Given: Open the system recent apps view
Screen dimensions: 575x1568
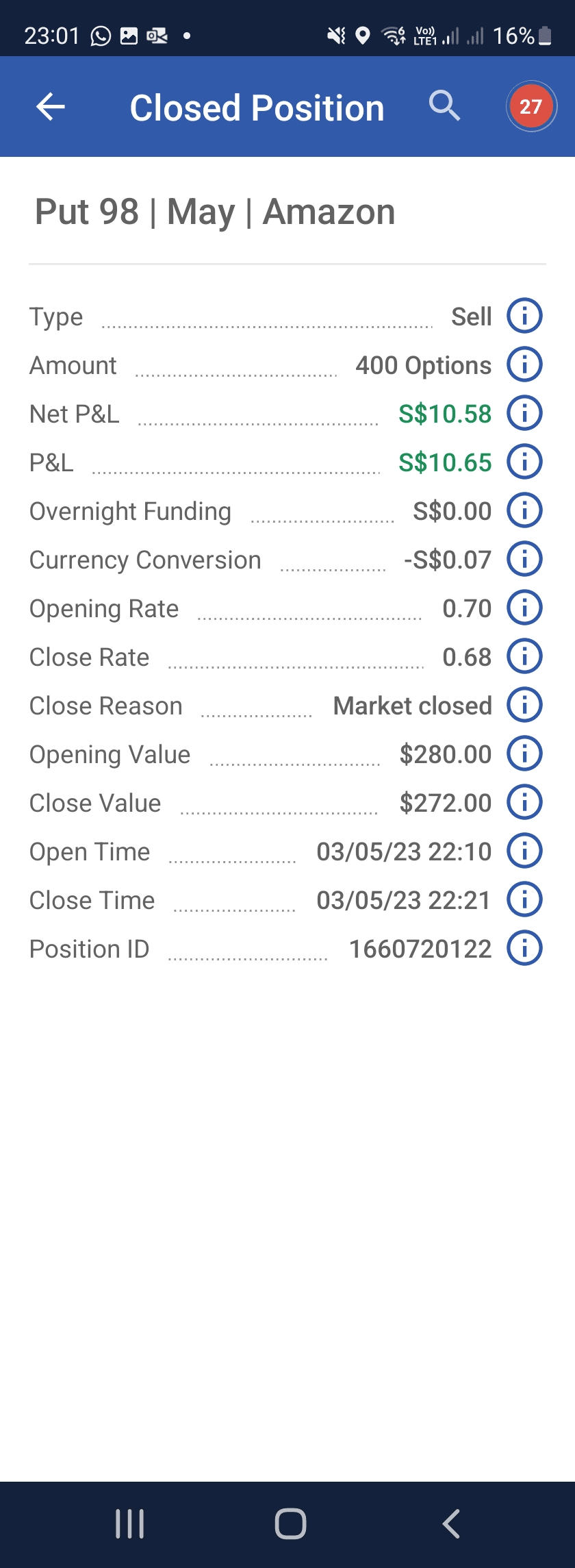Looking at the screenshot, I should [130, 1524].
